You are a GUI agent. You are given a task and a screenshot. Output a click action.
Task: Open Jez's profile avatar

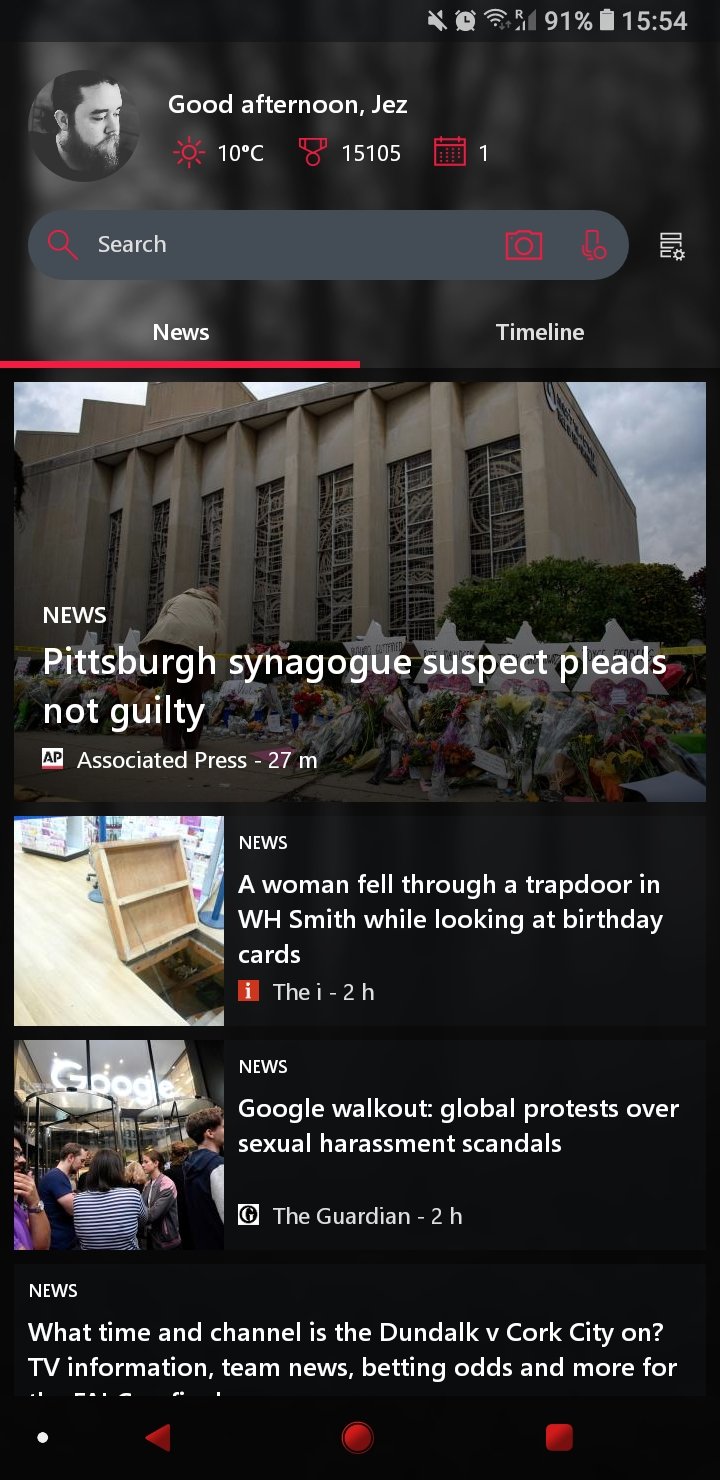pos(84,126)
